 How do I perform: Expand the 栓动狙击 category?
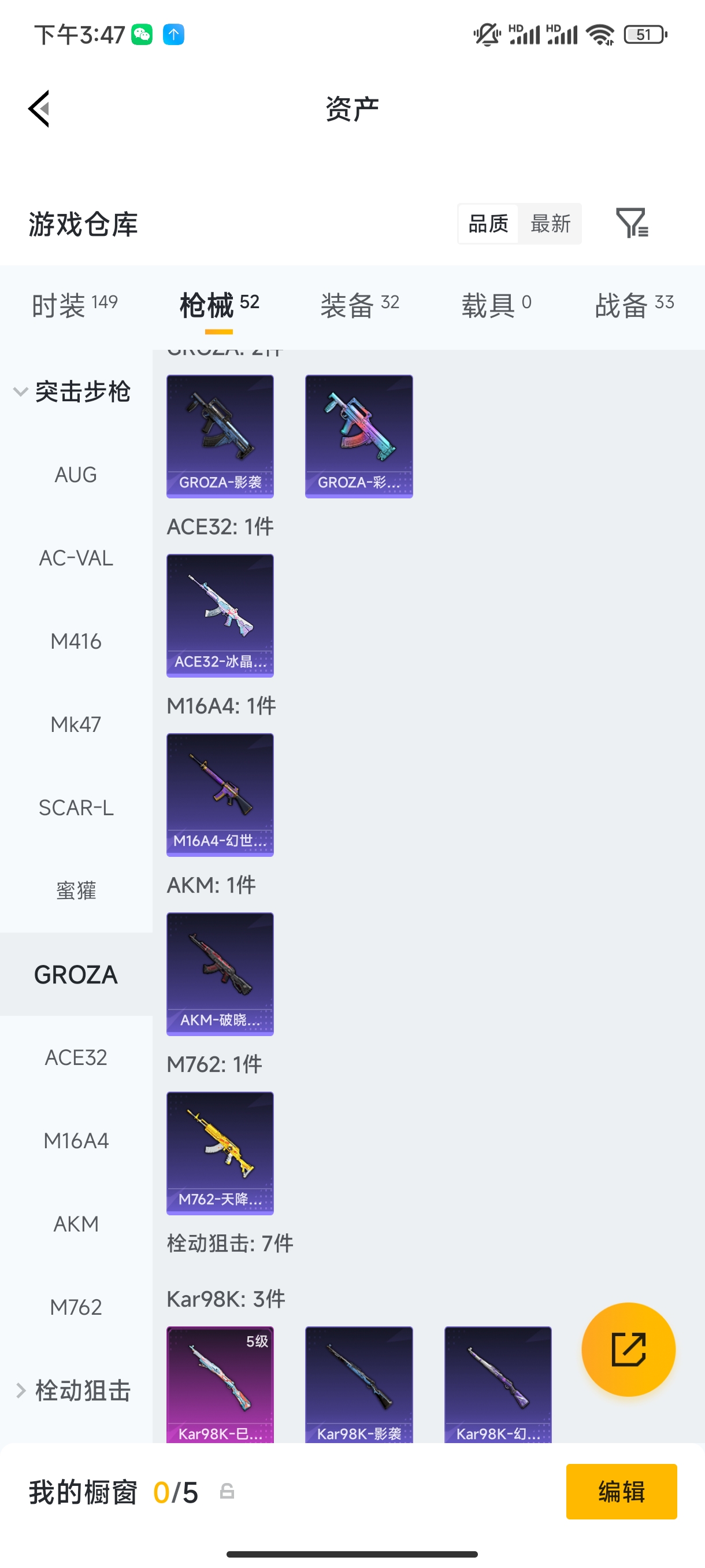pos(73,1391)
